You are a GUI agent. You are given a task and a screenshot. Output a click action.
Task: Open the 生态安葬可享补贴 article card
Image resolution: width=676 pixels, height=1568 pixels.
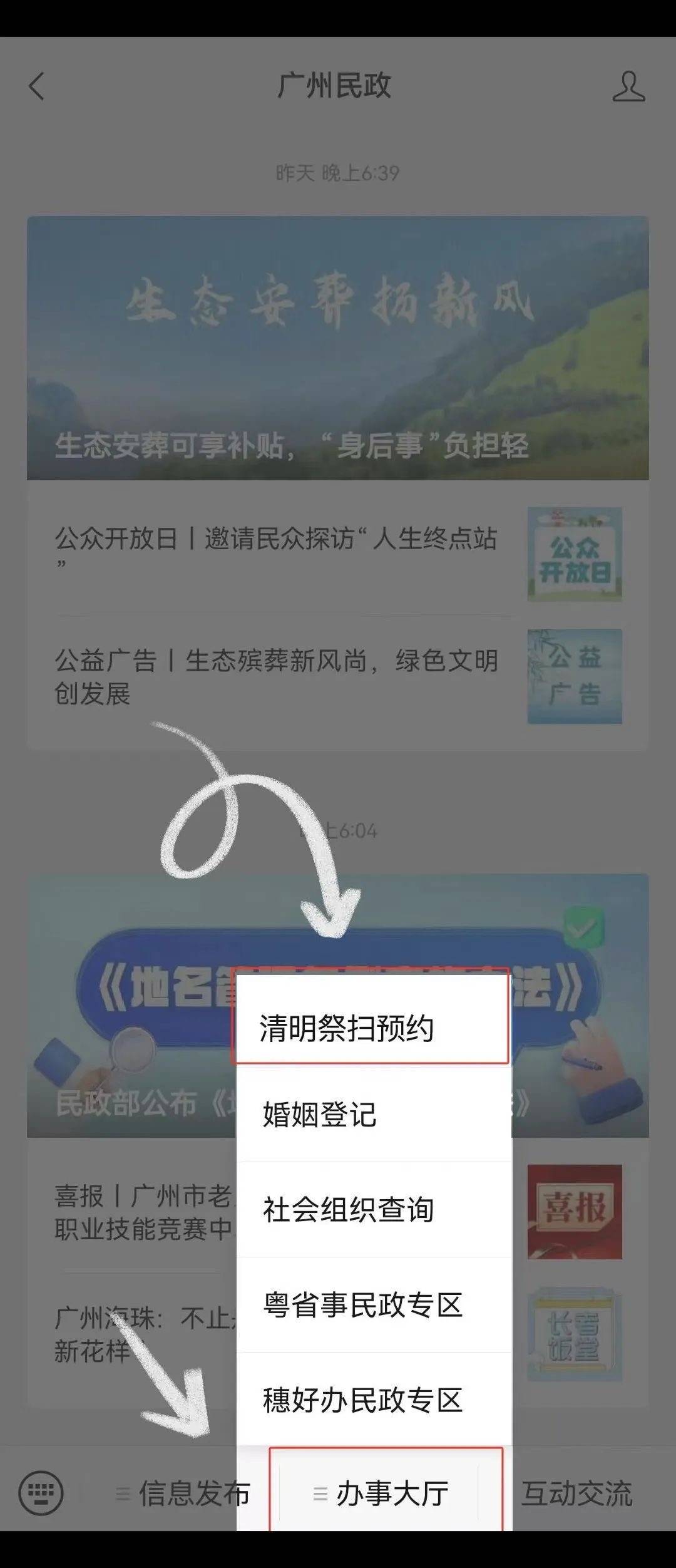click(337, 348)
